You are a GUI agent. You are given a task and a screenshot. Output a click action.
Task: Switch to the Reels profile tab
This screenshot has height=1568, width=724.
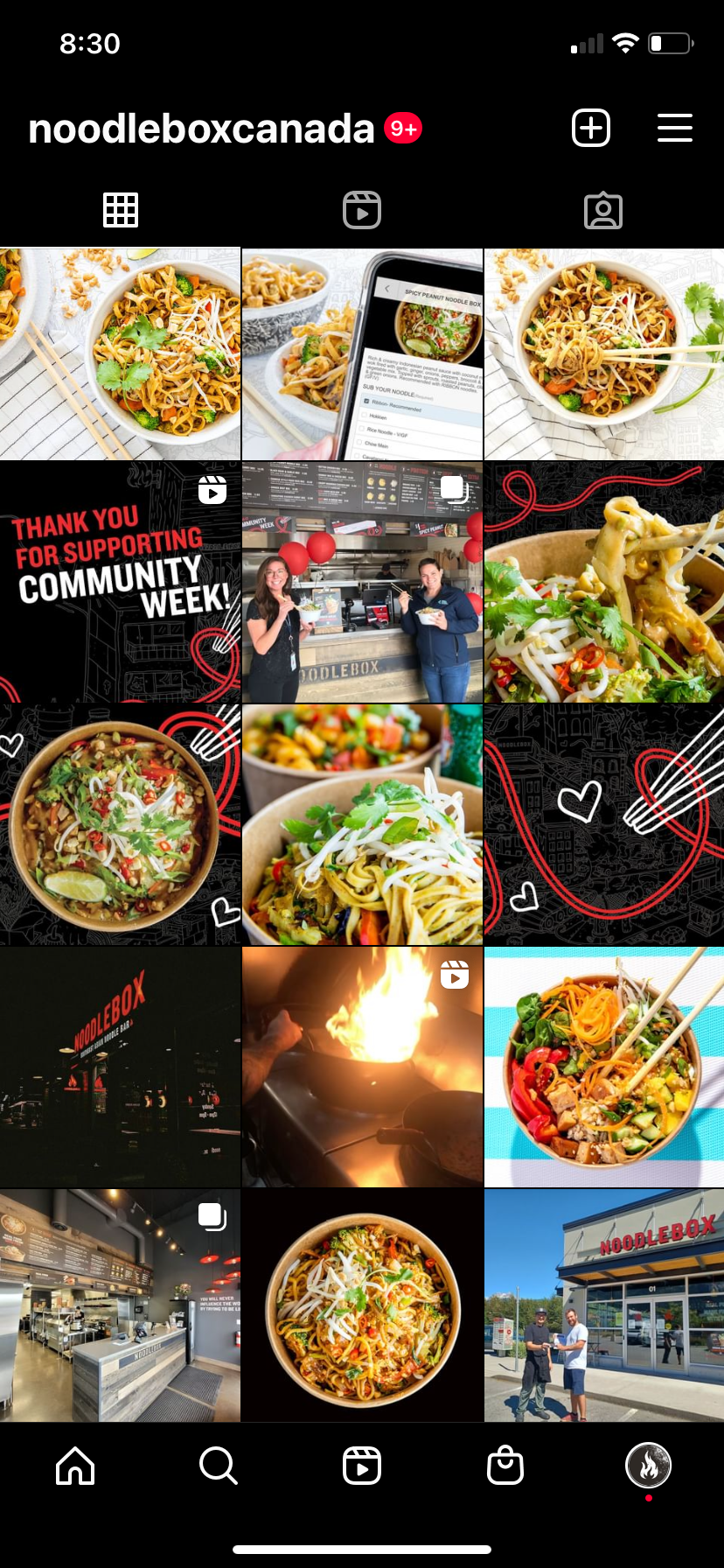click(x=361, y=210)
